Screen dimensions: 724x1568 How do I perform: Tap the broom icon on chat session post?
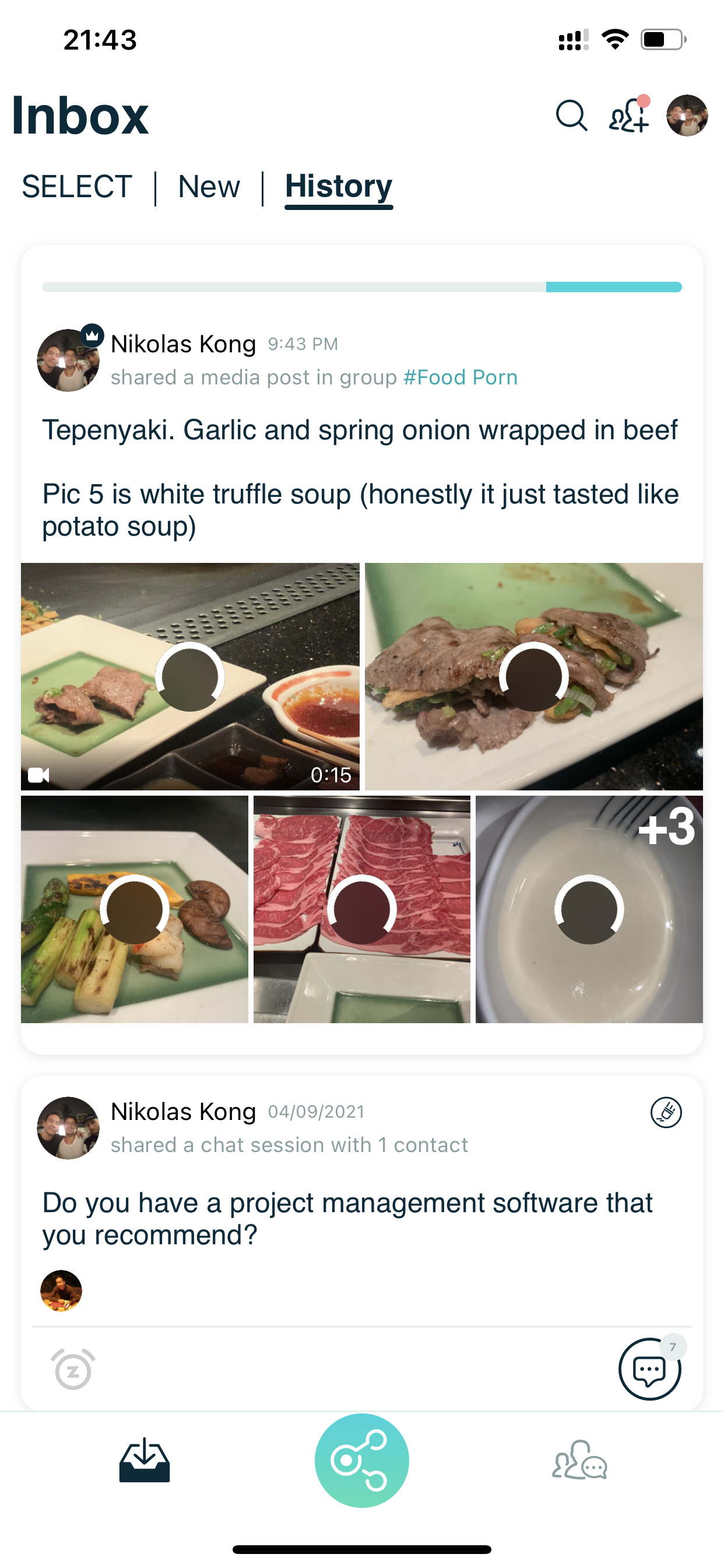click(666, 1112)
